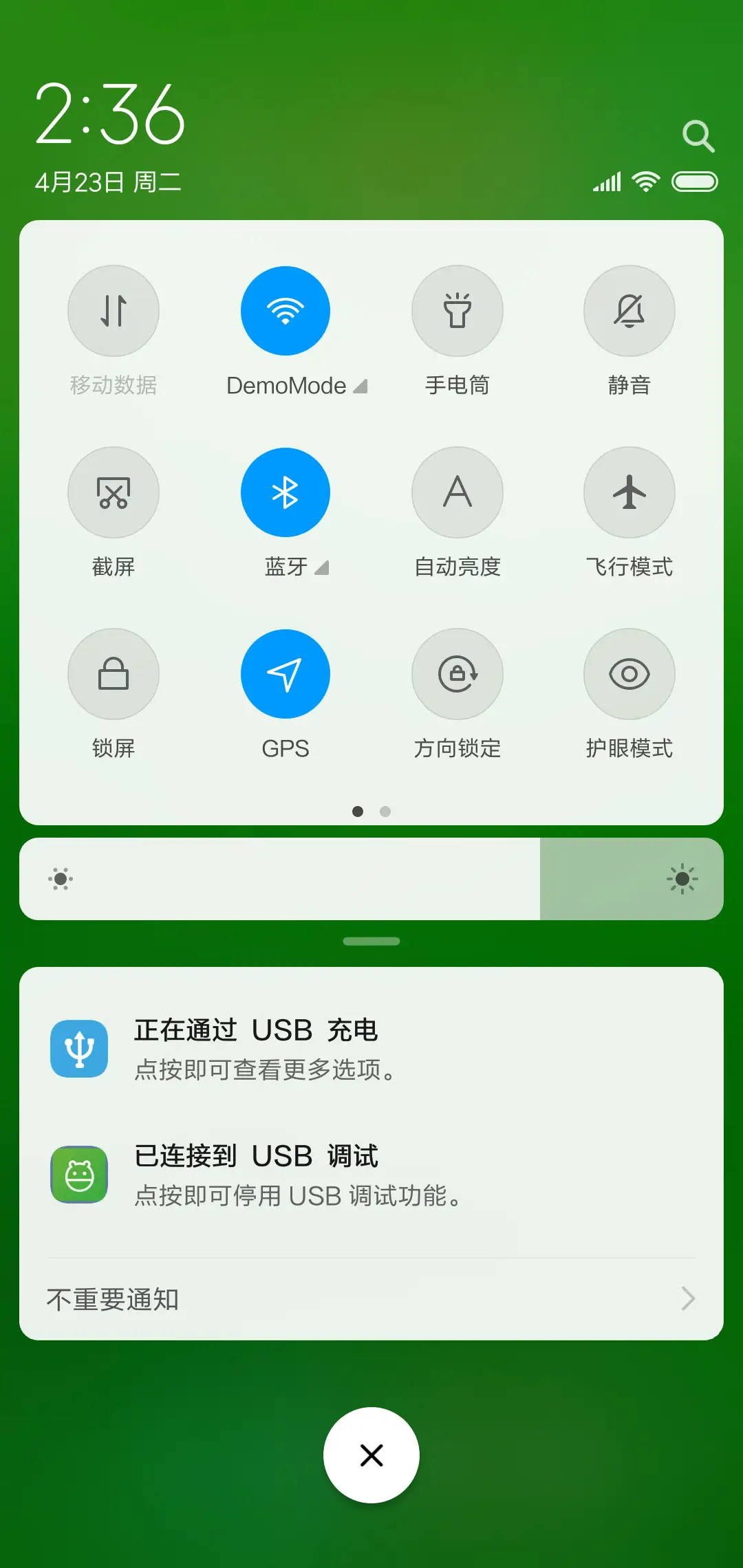Open search via the magnifier icon
The width and height of the screenshot is (743, 1568).
pyautogui.click(x=699, y=135)
